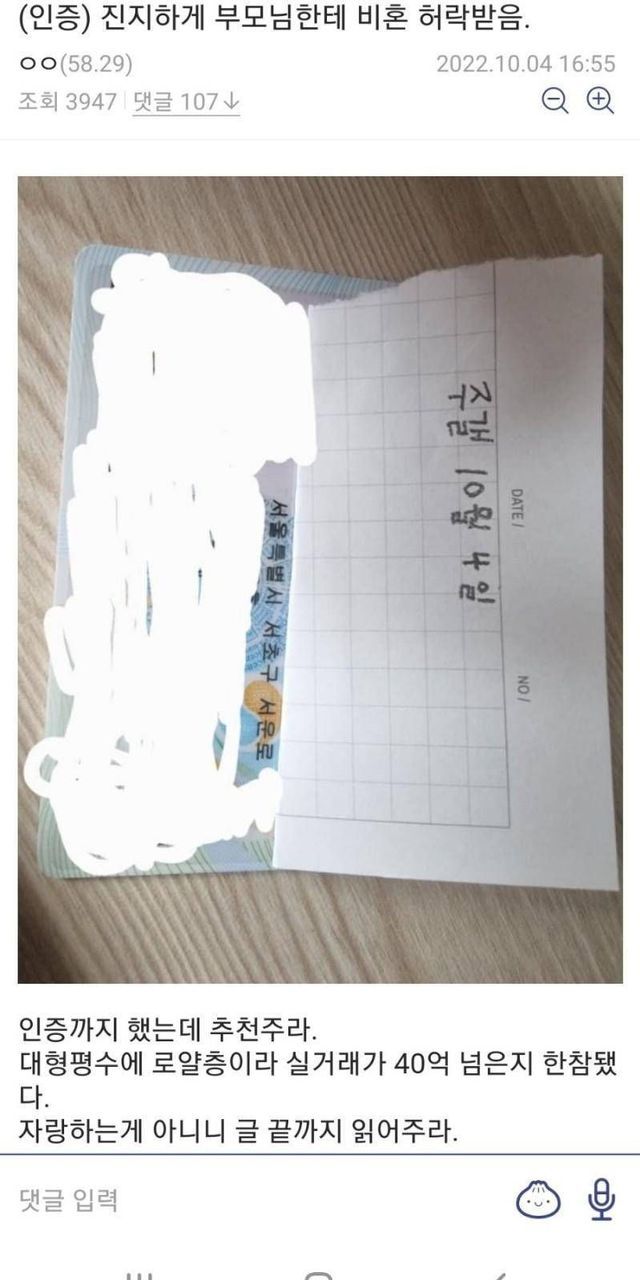Zoom in the post text
This screenshot has width=640, height=1280.
[599, 100]
